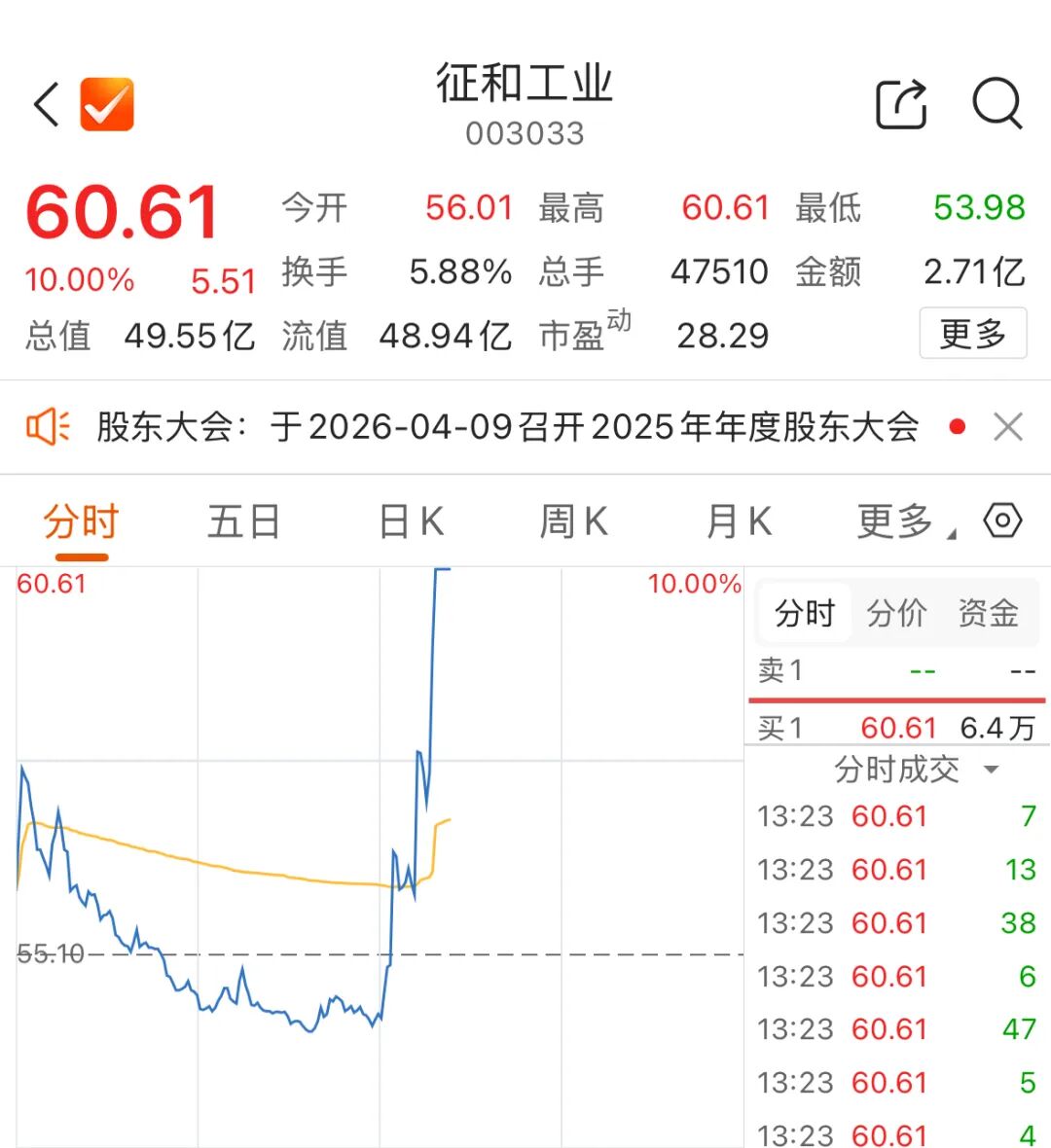The height and width of the screenshot is (1148, 1051).
Task: Switch to the 日K chart
Action: 411,522
